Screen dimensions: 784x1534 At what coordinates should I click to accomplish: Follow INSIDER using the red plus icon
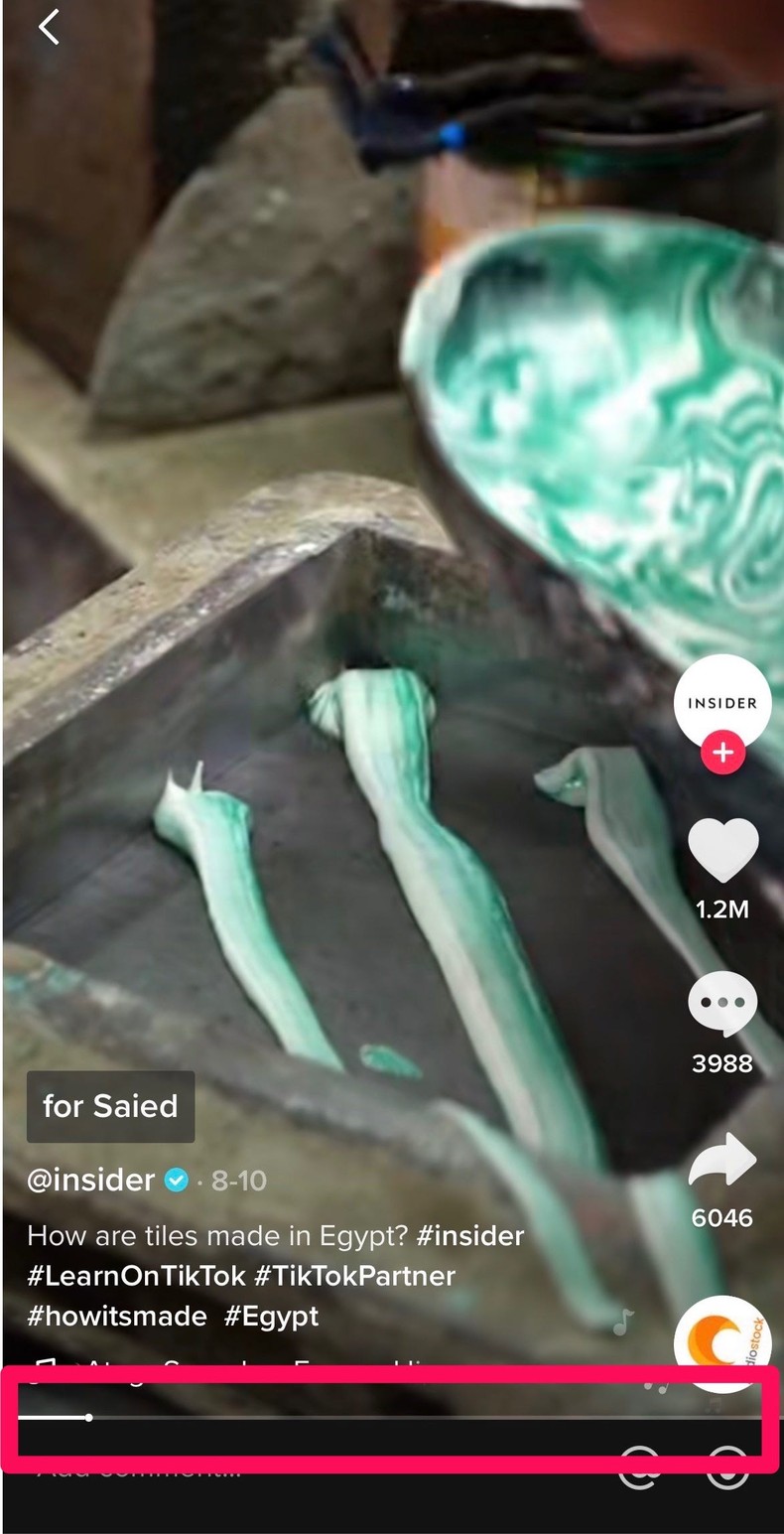tap(722, 752)
